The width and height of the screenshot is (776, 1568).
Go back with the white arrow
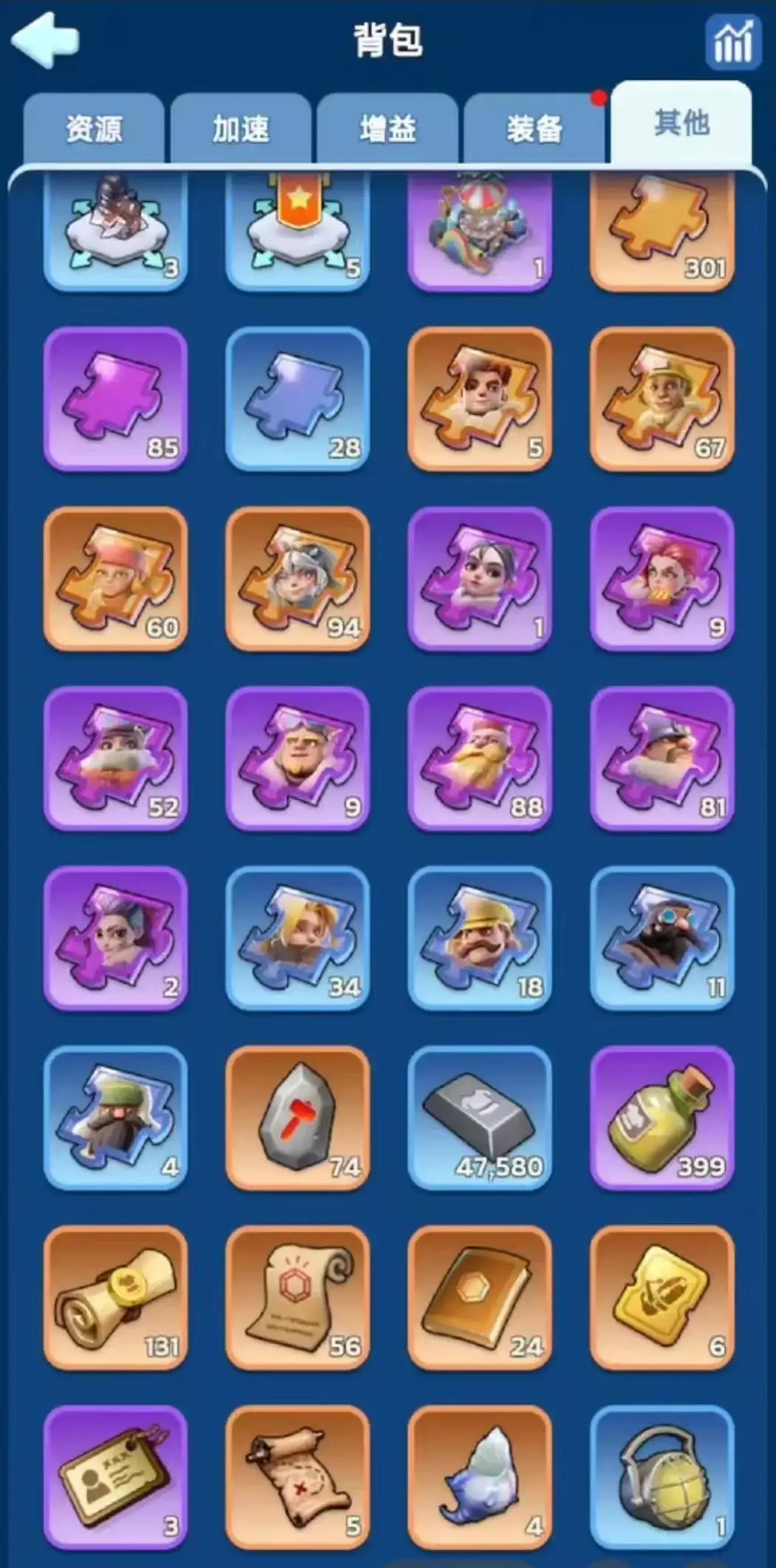click(44, 41)
